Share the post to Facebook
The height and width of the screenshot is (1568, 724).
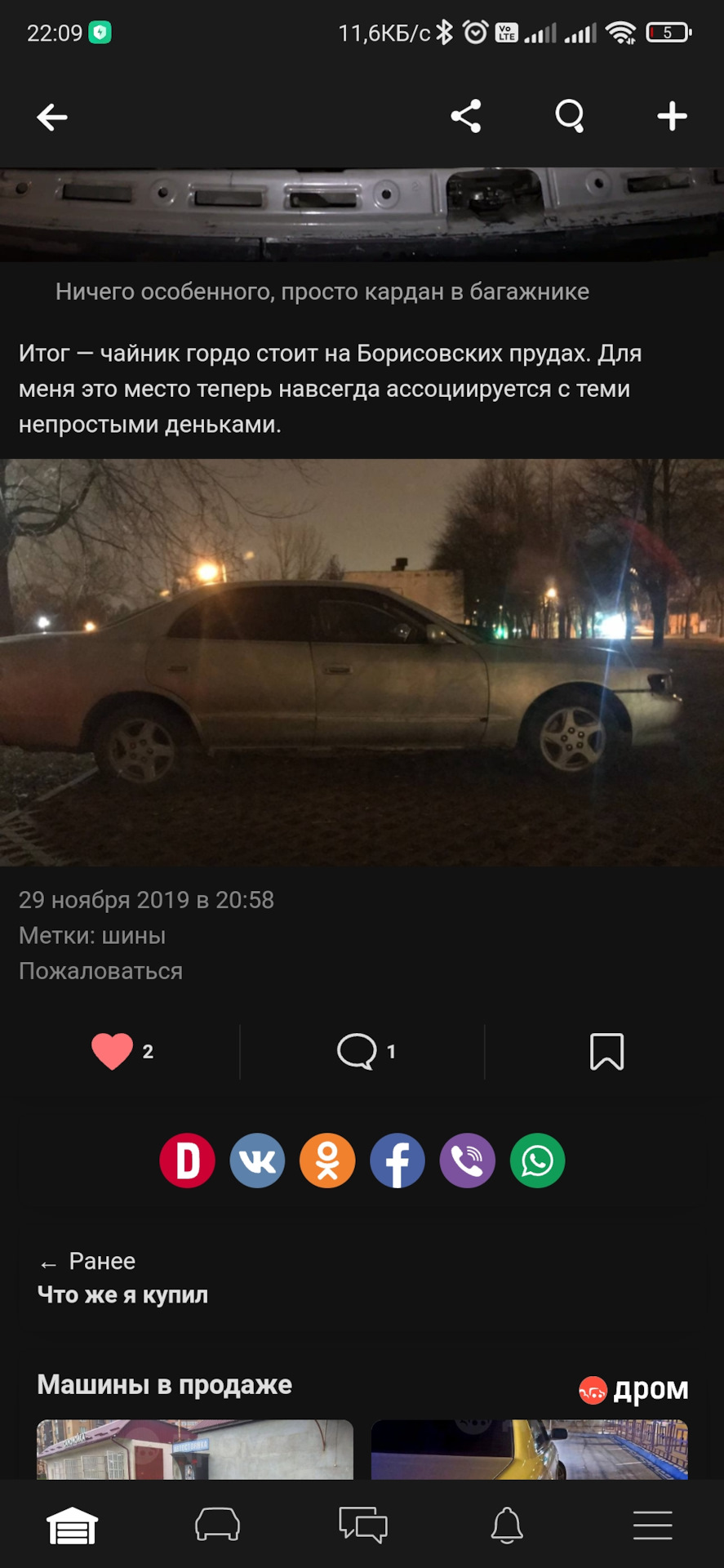coord(397,1160)
